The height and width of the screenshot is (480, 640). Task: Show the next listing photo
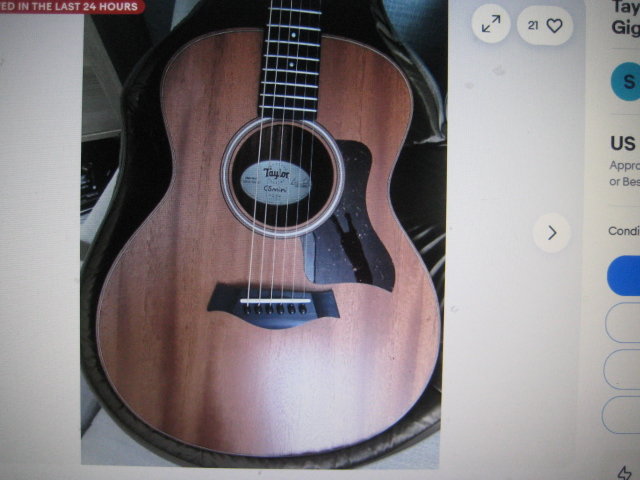tap(551, 233)
